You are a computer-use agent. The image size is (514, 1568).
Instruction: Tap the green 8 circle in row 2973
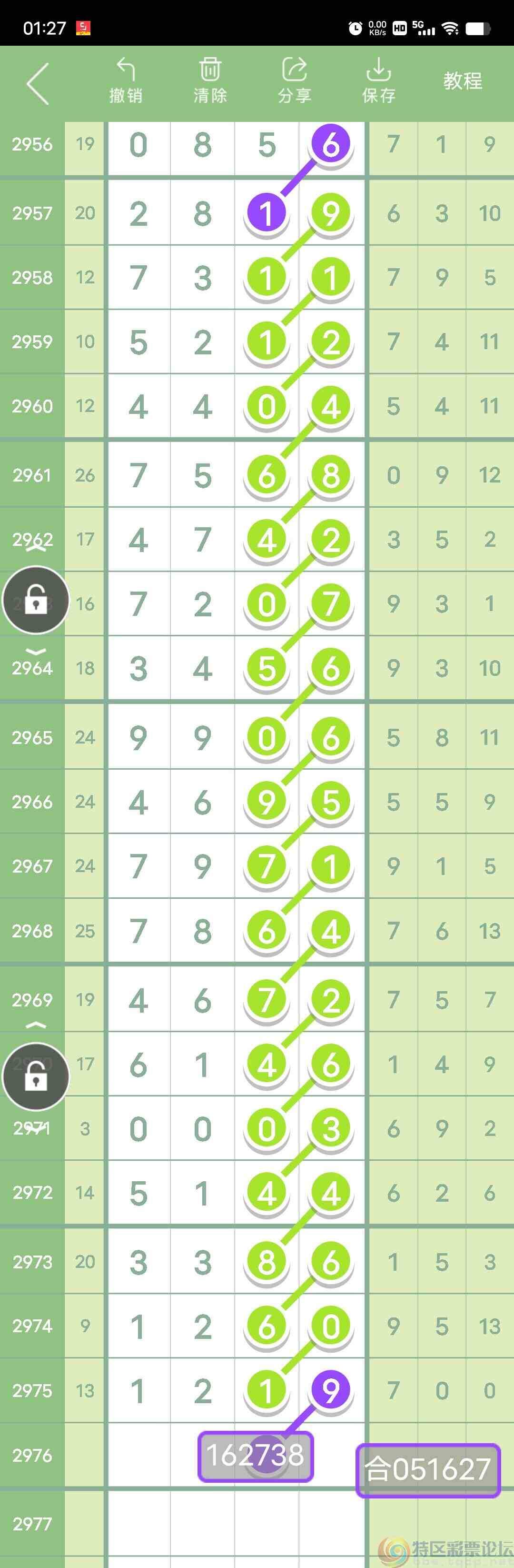pyautogui.click(x=267, y=1262)
